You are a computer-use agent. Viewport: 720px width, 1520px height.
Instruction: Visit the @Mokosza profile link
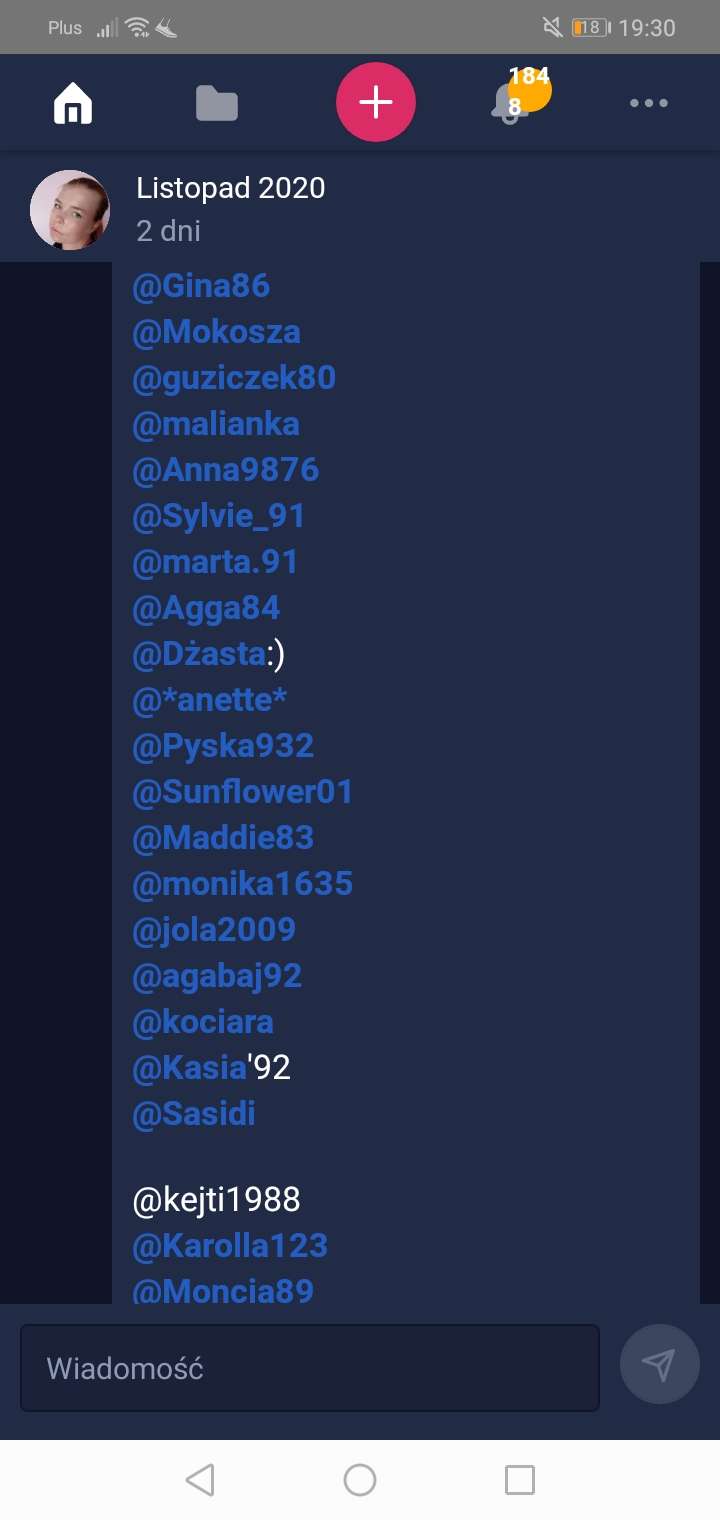pos(216,332)
